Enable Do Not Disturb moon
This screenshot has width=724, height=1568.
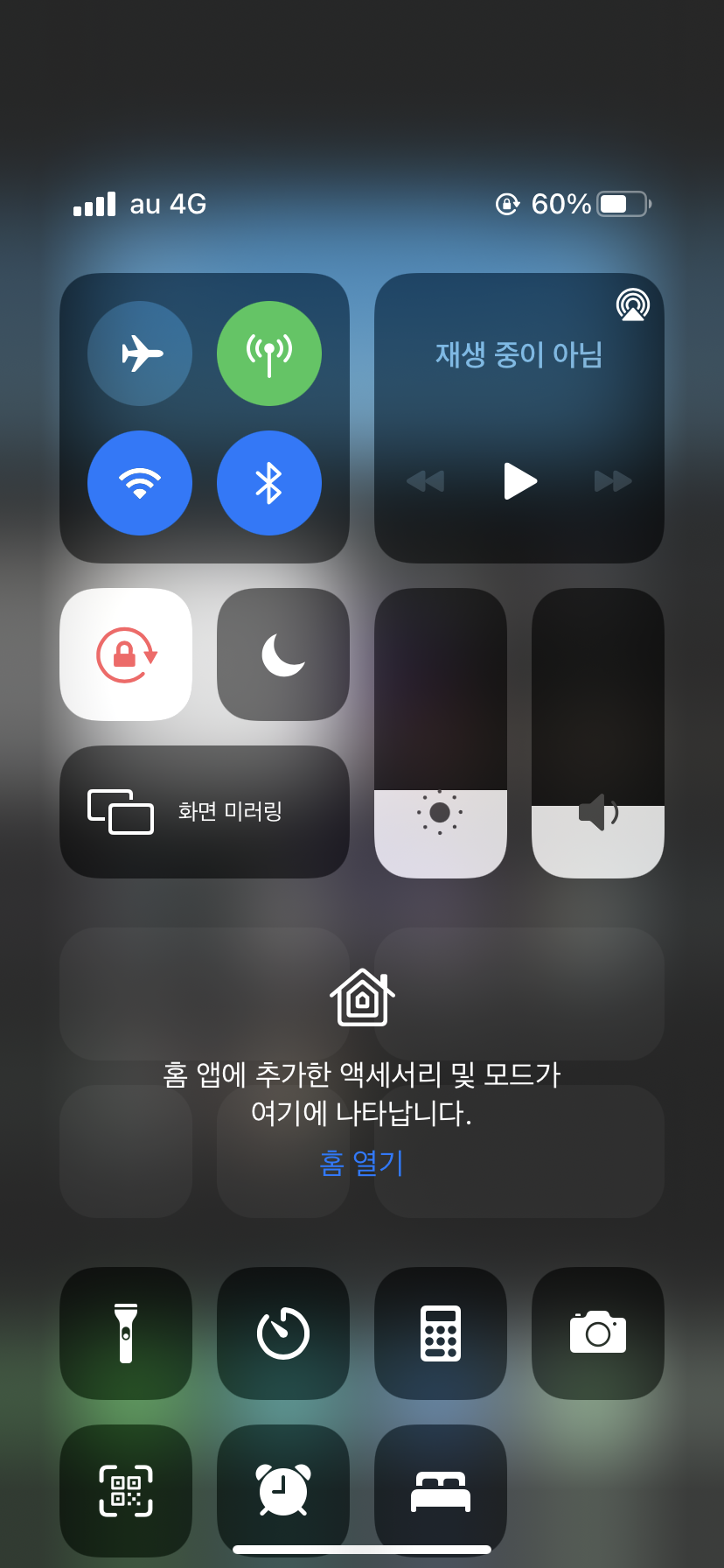[x=283, y=654]
